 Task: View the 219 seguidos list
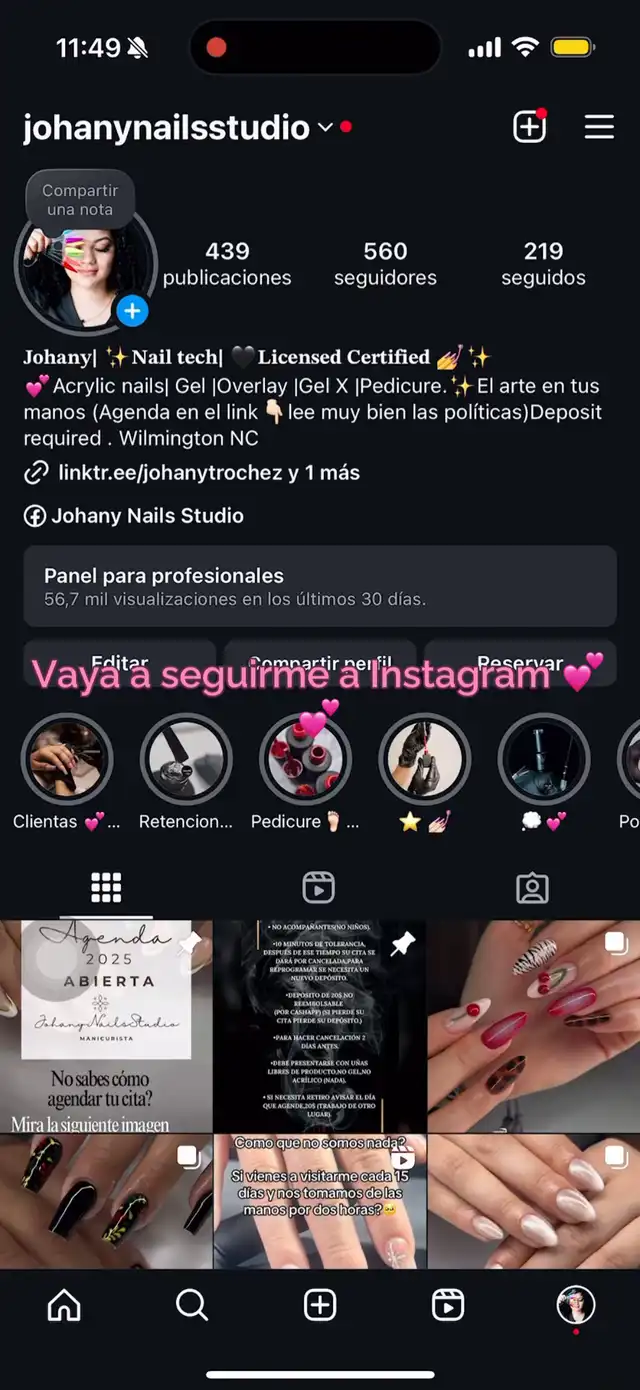click(x=543, y=263)
